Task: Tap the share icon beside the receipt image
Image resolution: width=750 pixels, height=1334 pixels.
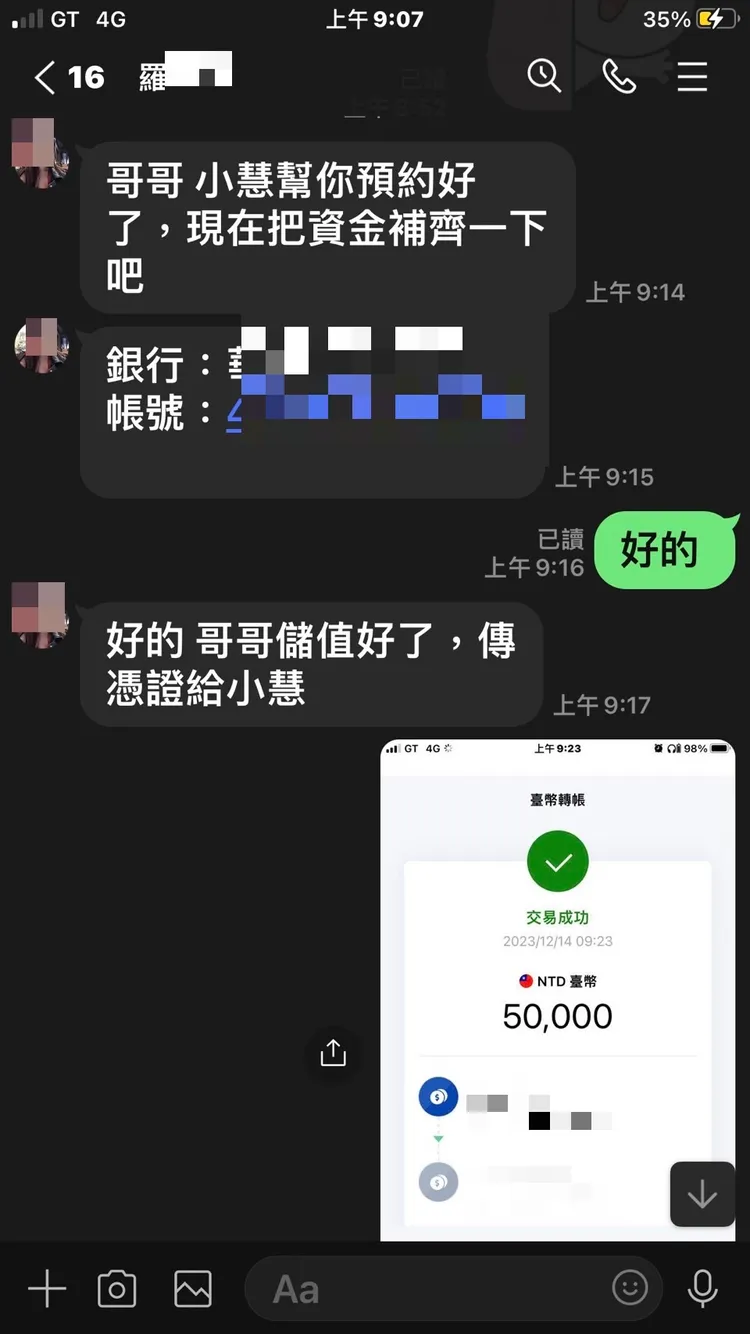Action: (332, 1053)
